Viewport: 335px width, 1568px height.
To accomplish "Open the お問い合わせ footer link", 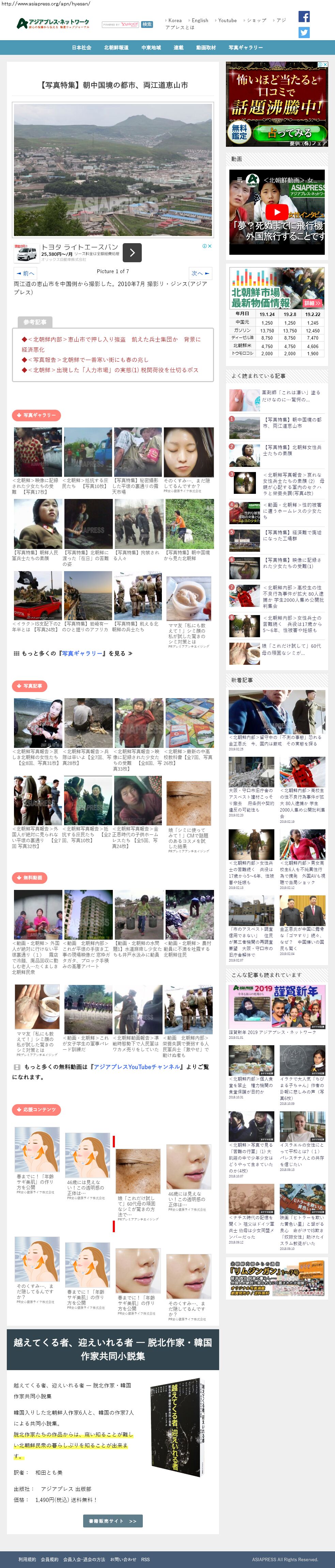I will tap(122, 1559).
